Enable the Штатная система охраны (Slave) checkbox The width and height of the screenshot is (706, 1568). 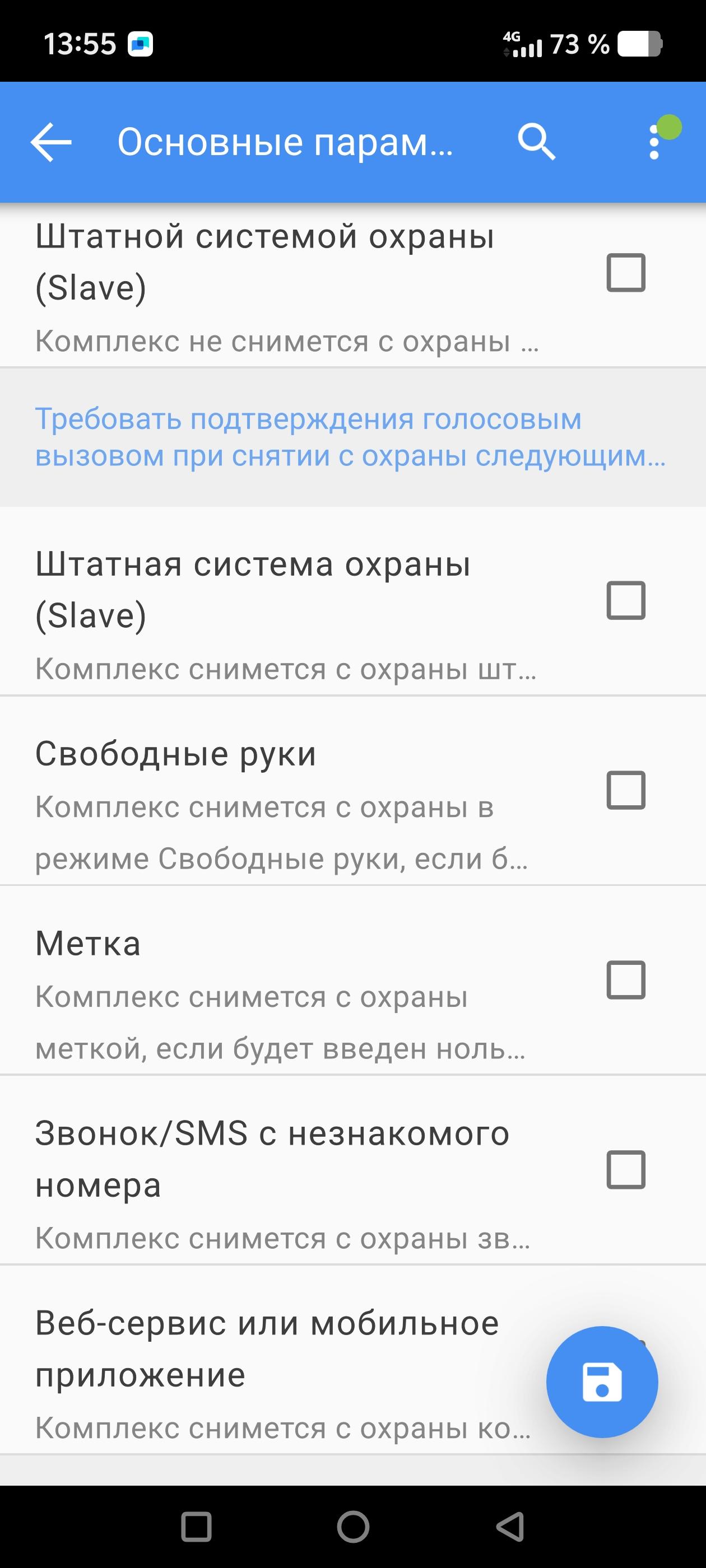[x=625, y=601]
